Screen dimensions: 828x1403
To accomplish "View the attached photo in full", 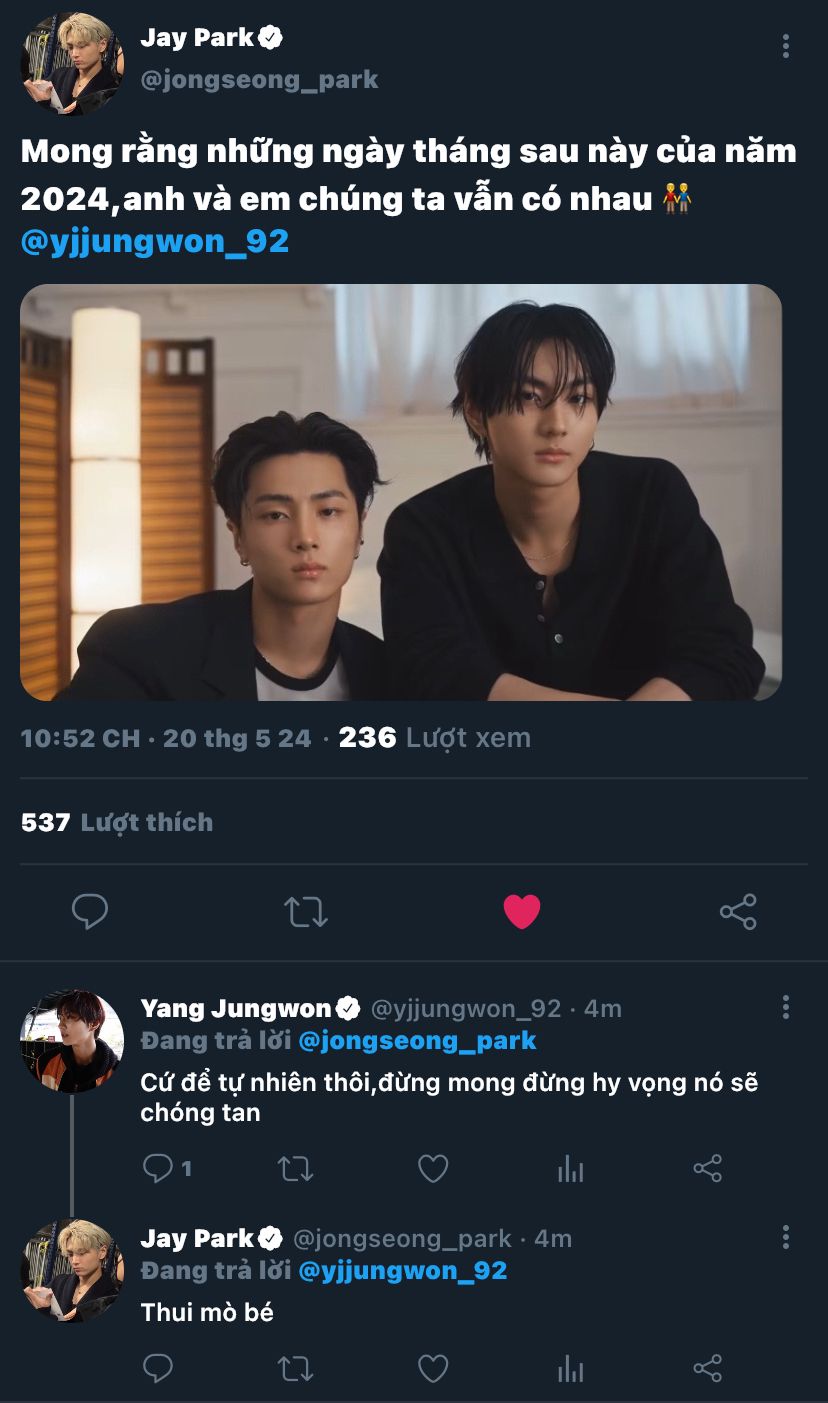I will point(400,492).
